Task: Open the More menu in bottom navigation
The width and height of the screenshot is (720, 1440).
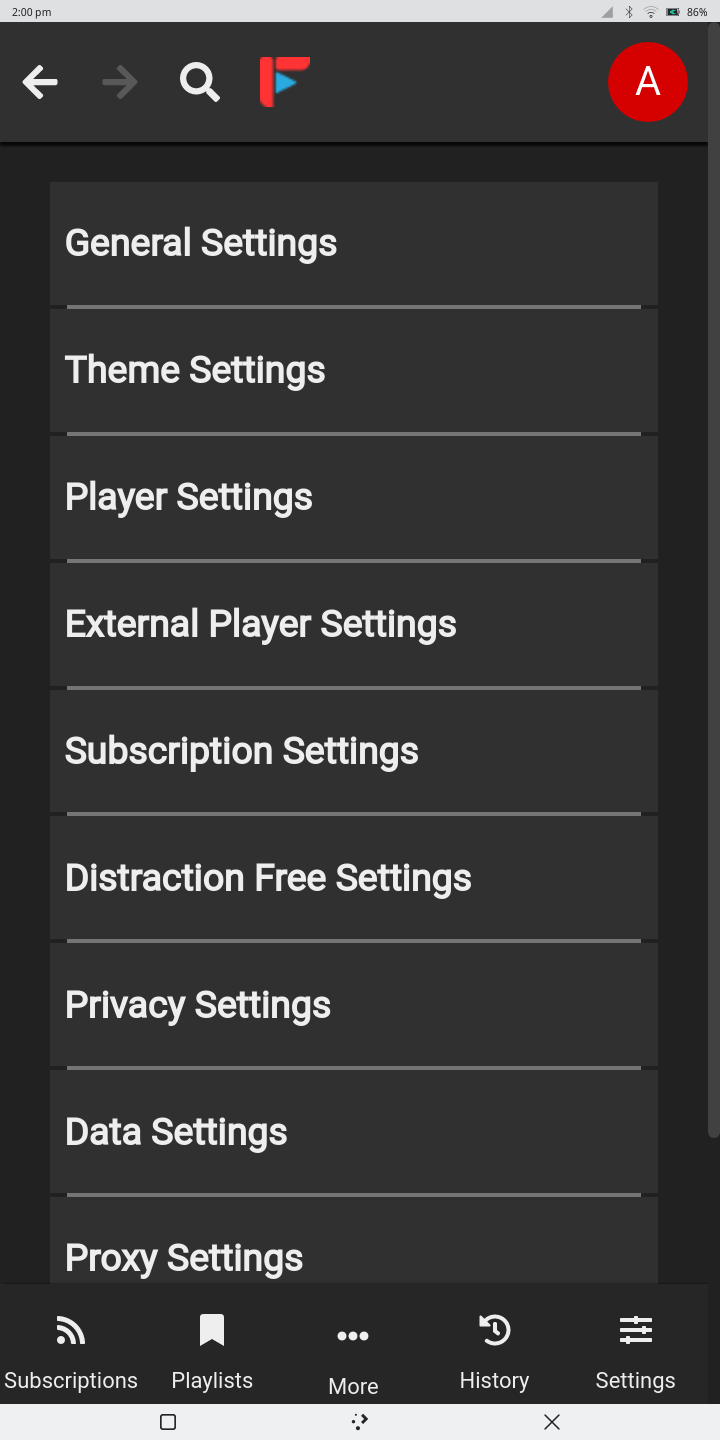Action: pos(353,1353)
